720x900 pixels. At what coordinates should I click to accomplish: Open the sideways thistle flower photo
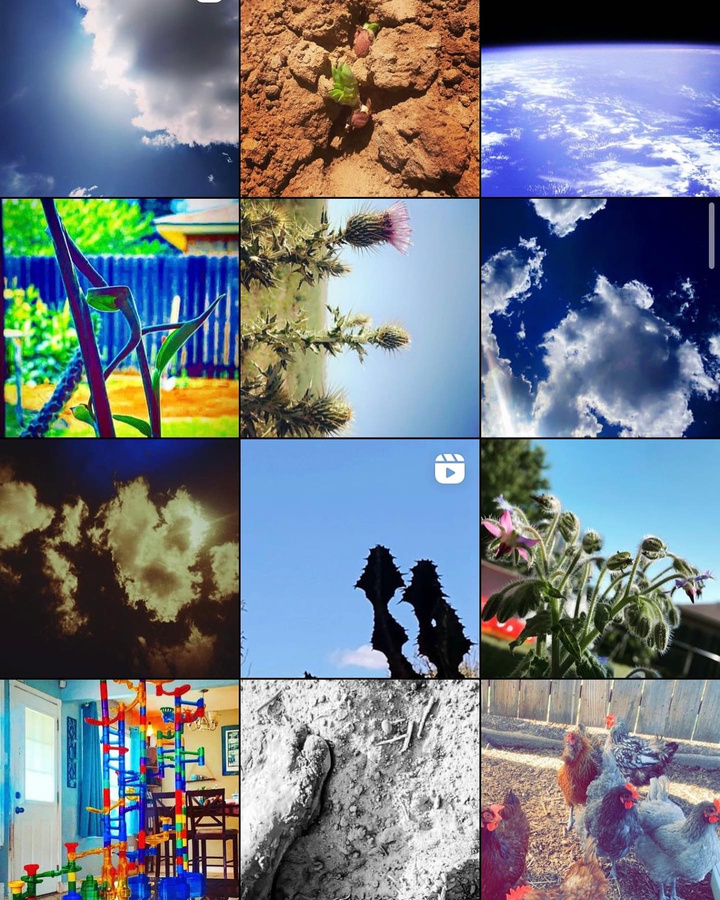click(x=360, y=318)
